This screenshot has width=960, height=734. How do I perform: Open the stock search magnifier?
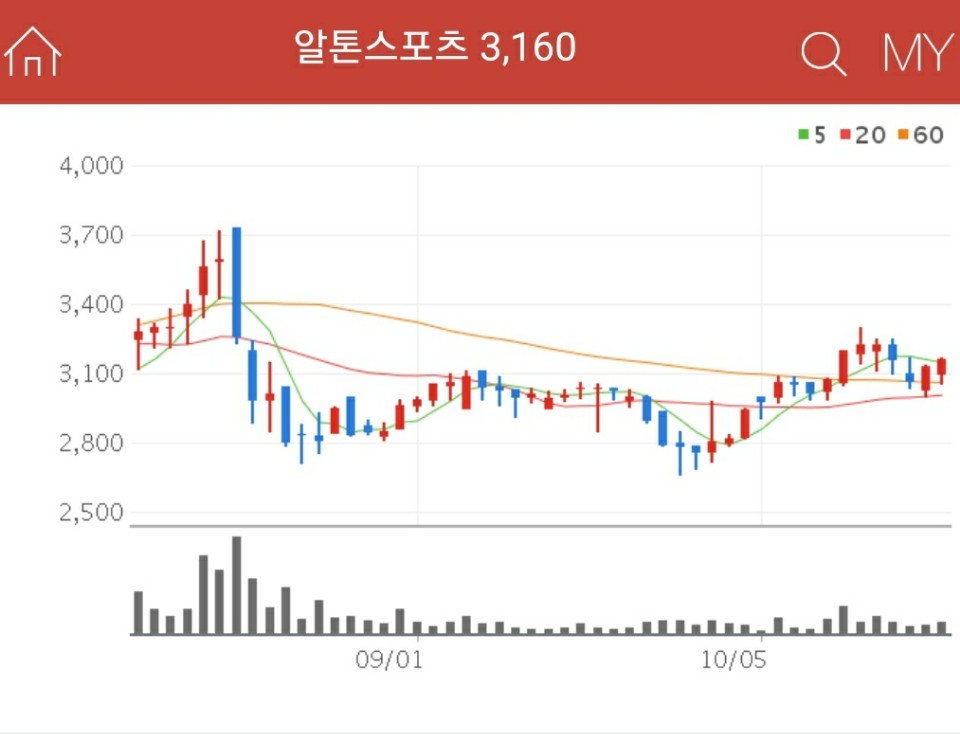click(x=823, y=52)
